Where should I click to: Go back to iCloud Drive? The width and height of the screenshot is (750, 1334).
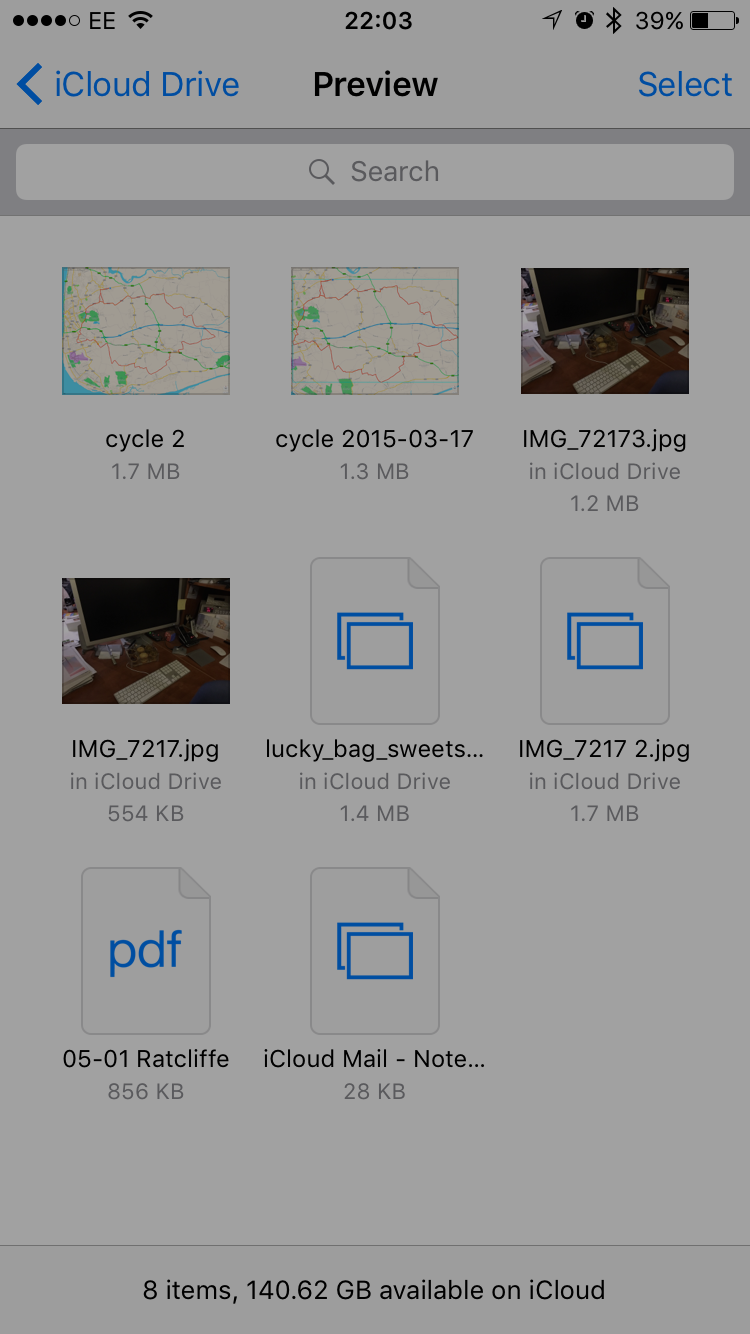128,85
